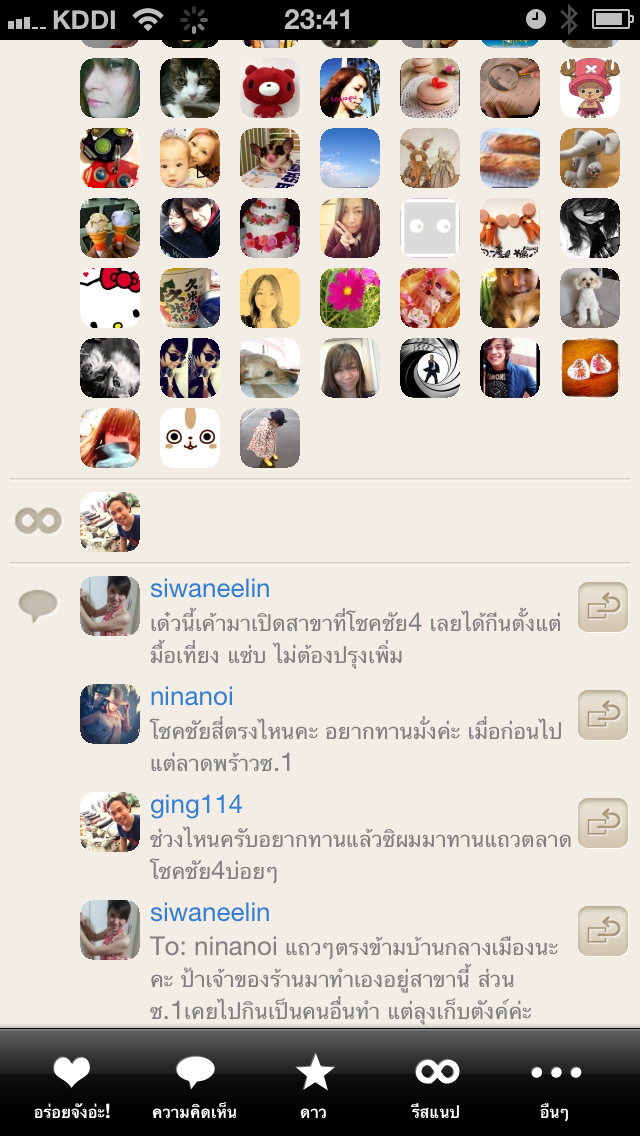Reply to siwaneelin's comment addressed to ninanoi

pyautogui.click(x=603, y=931)
